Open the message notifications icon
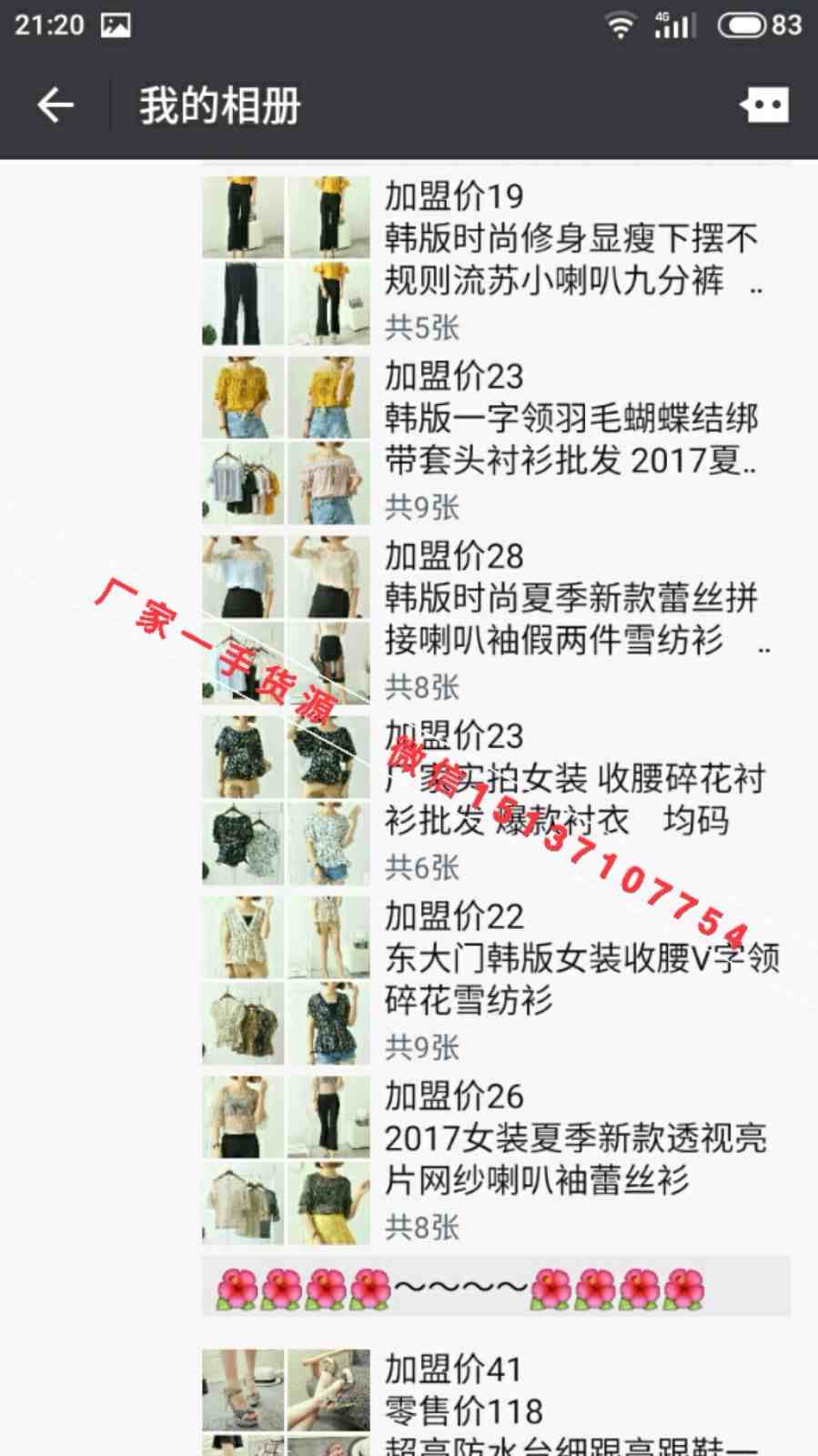Screen dimensions: 818x1456 tap(764, 106)
